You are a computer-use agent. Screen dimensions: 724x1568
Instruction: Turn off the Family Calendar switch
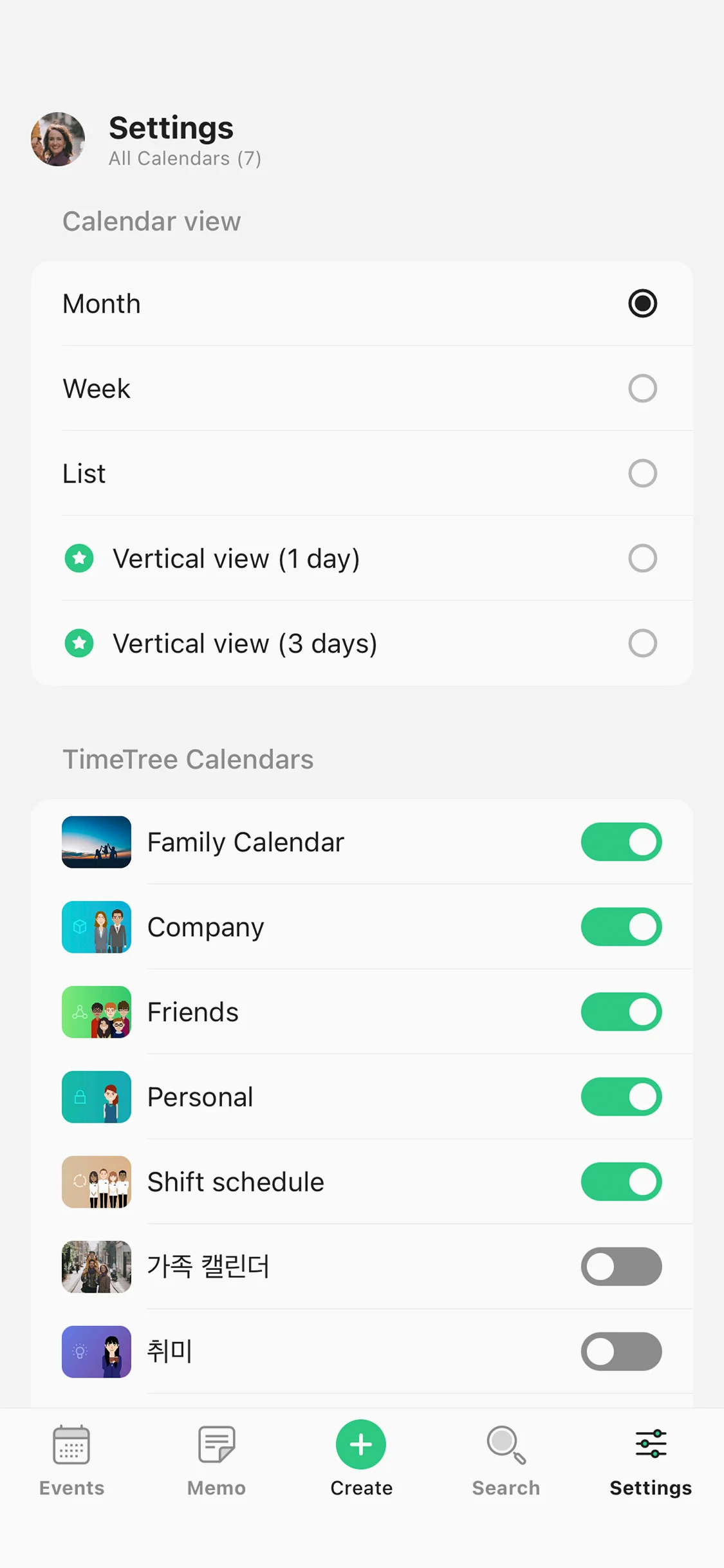621,842
